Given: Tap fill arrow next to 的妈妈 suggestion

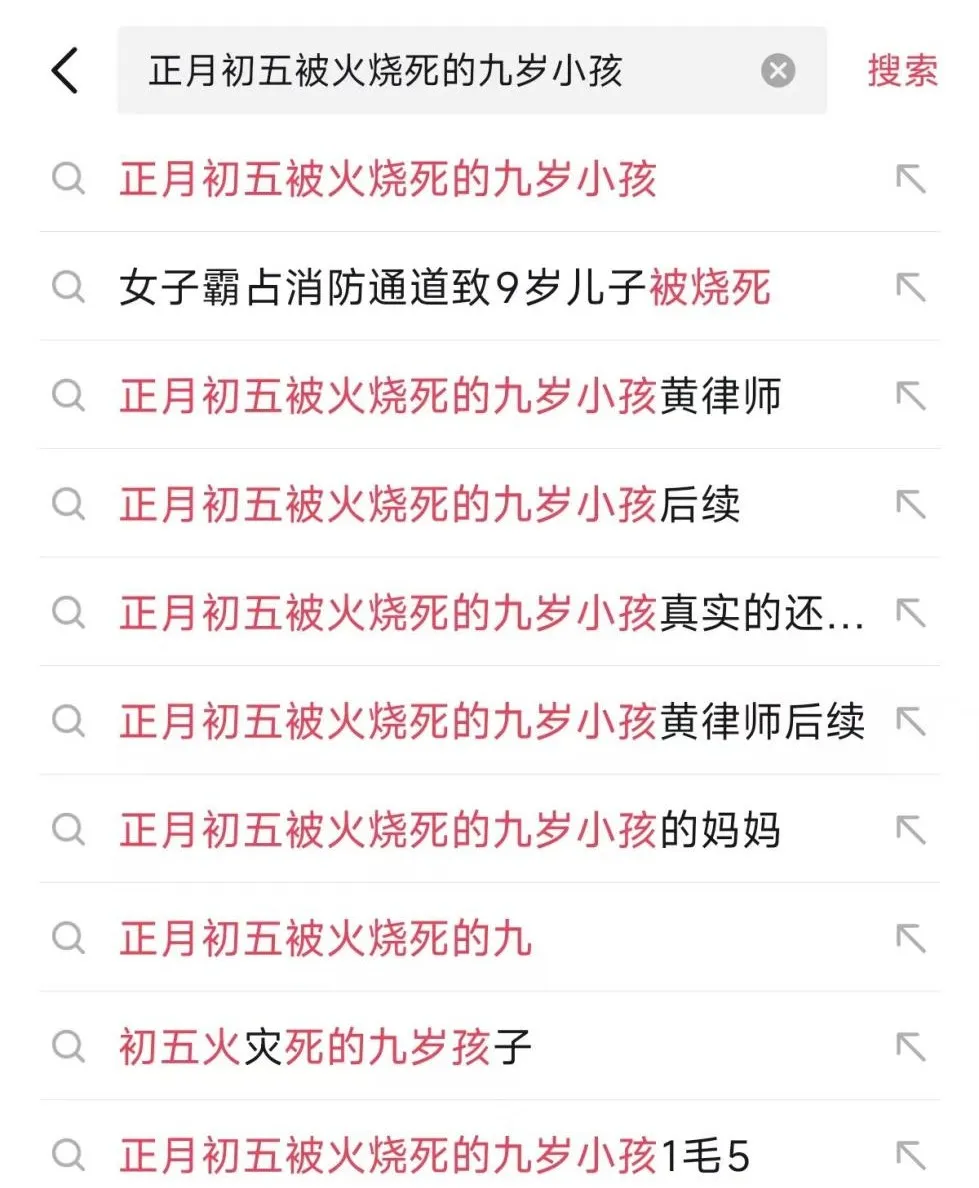Looking at the screenshot, I should click(908, 829).
